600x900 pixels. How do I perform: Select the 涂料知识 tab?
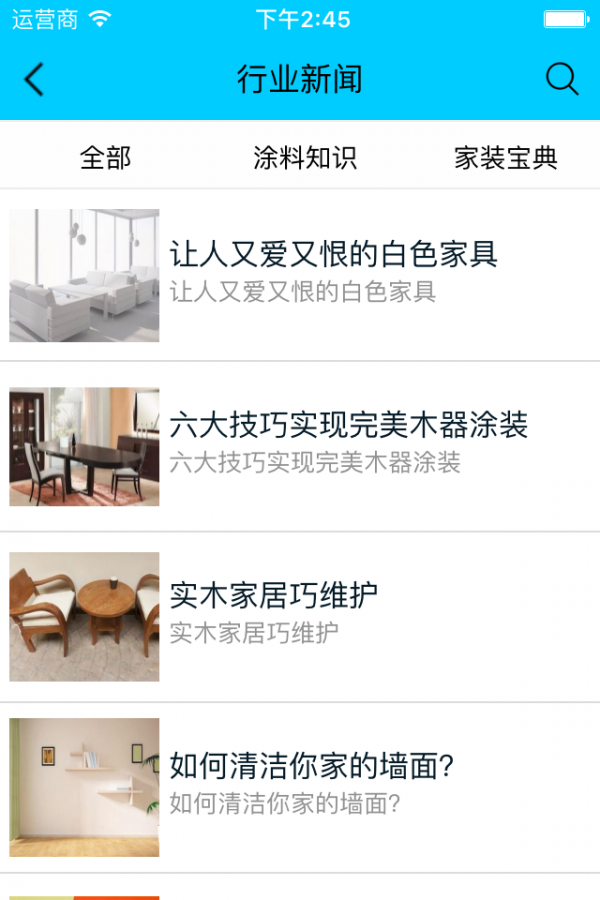click(305, 158)
